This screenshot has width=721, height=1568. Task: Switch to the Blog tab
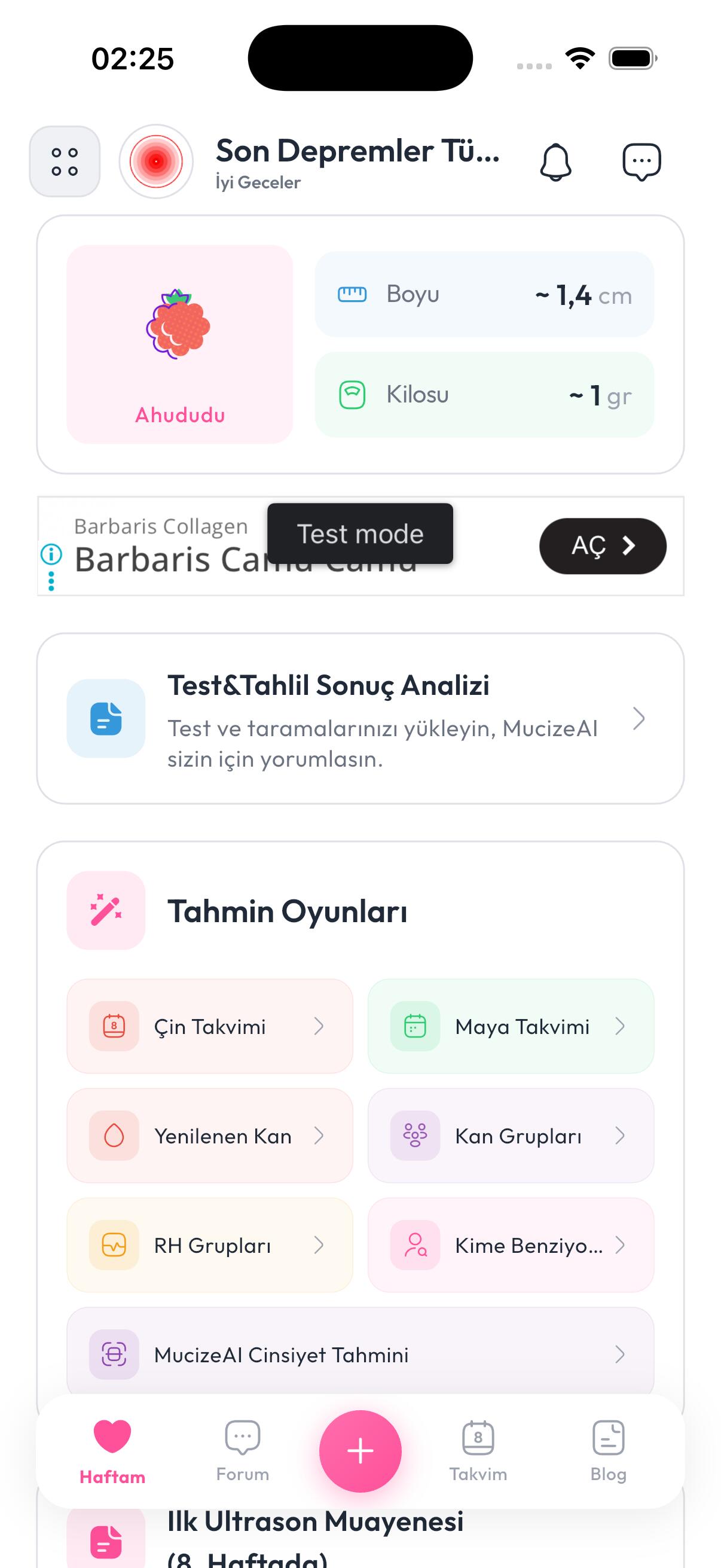[608, 1451]
